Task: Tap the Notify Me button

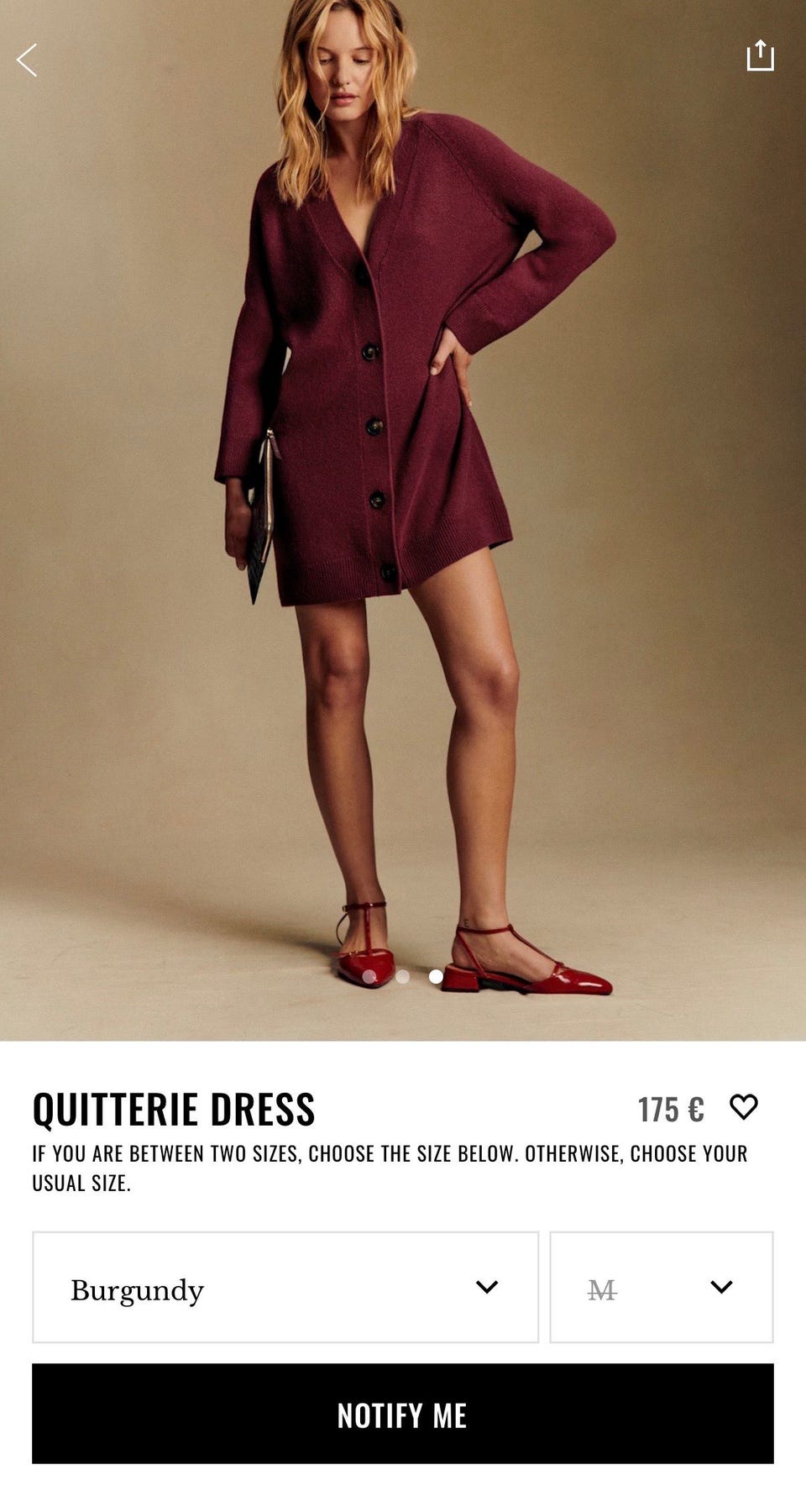Action: click(x=403, y=1414)
